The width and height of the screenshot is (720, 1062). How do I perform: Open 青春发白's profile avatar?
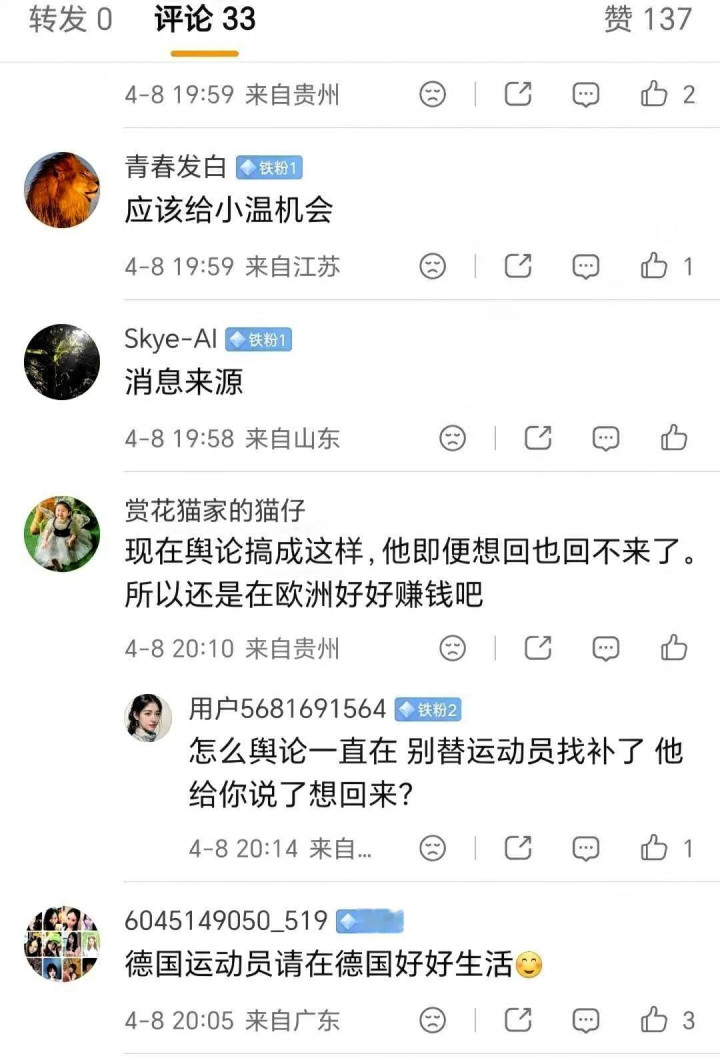coord(62,190)
